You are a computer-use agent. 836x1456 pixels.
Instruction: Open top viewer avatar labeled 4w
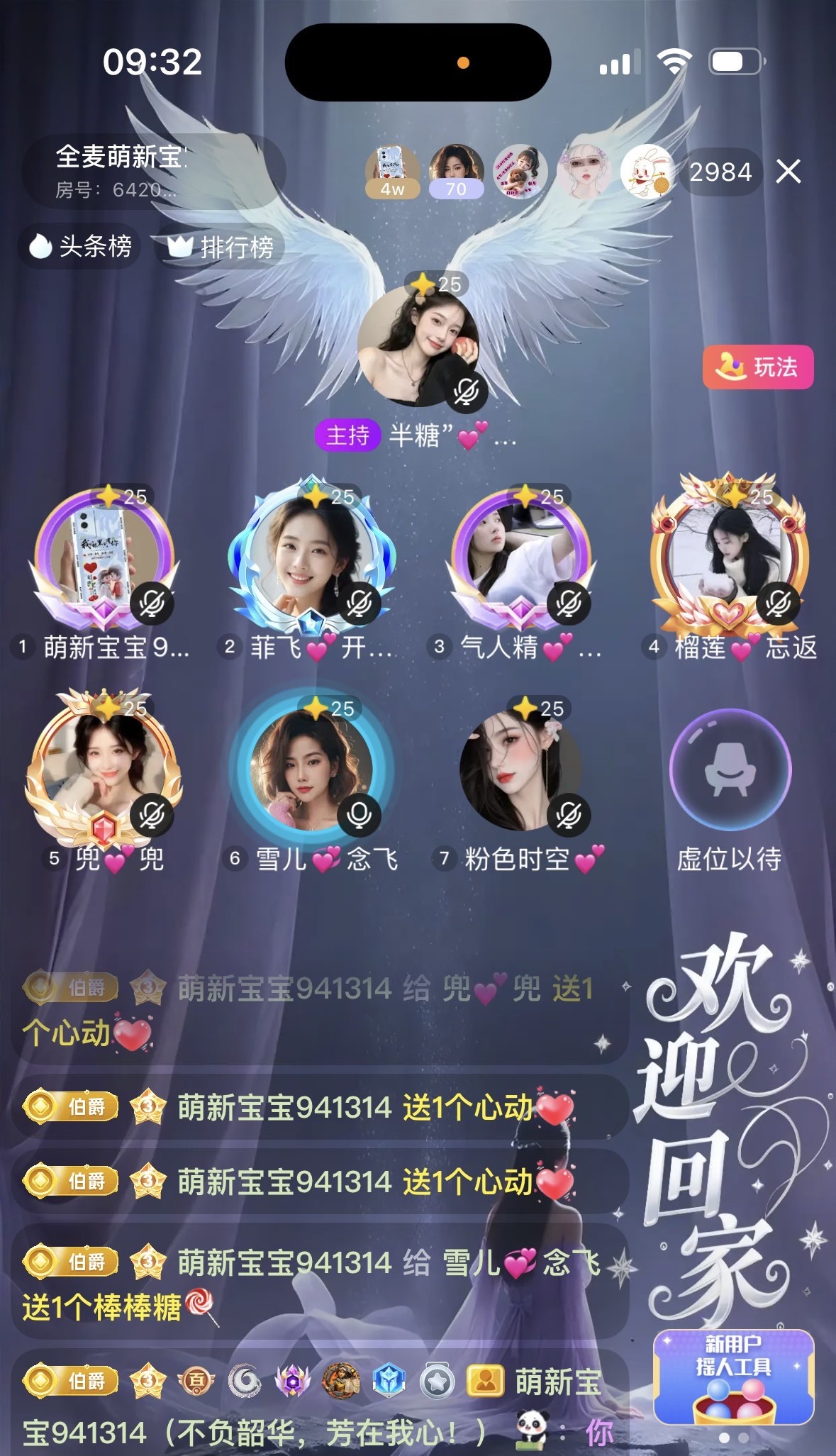click(392, 170)
